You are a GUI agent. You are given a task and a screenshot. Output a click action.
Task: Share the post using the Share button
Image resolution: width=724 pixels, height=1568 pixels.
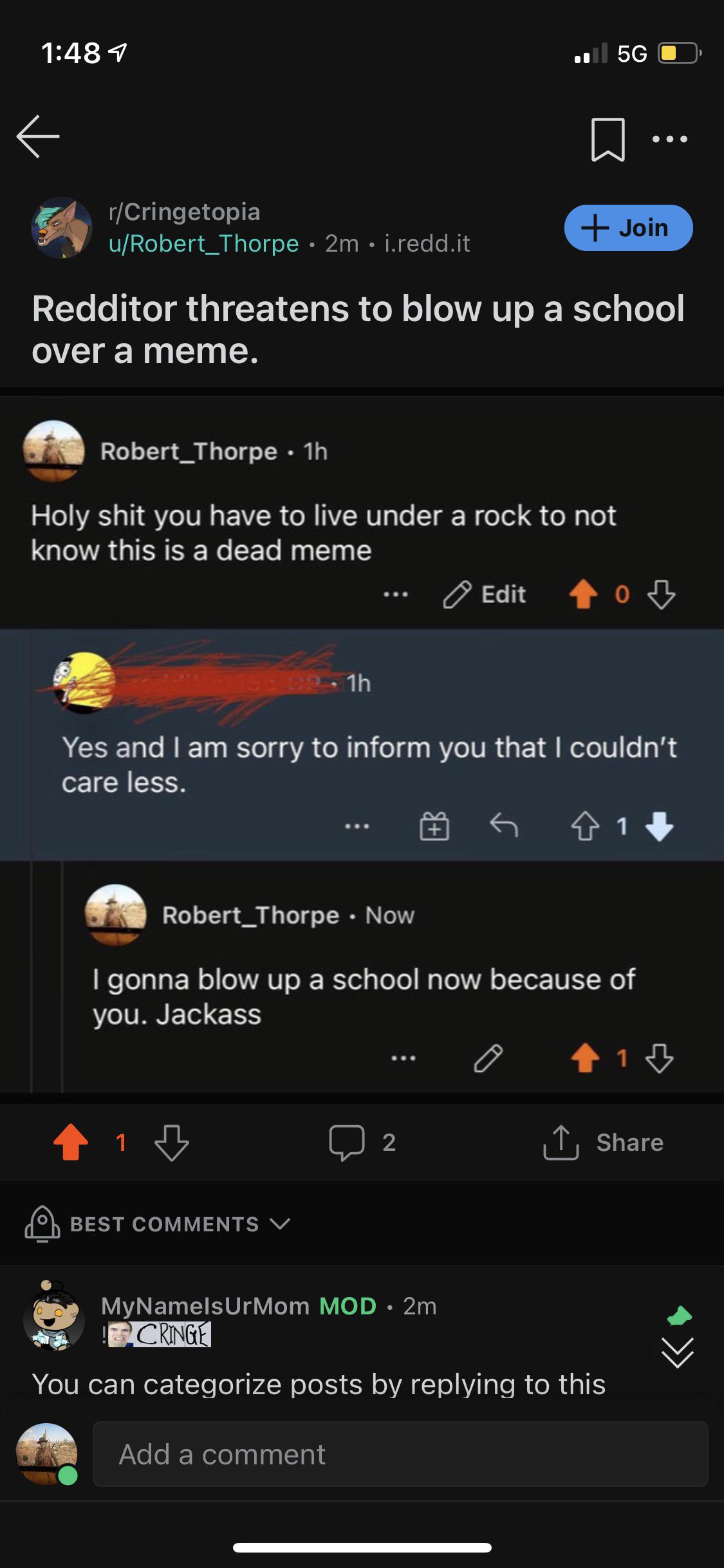[608, 1143]
